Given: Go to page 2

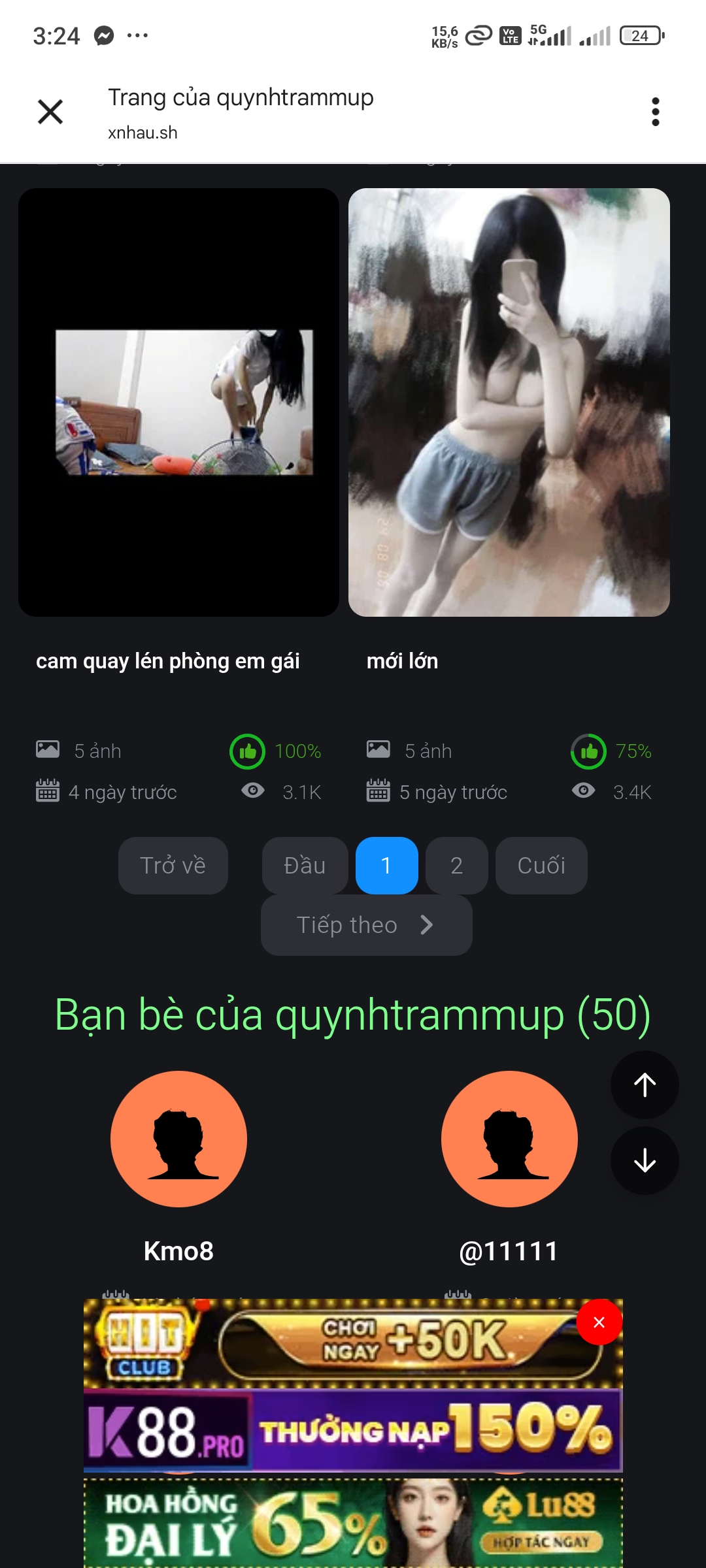Looking at the screenshot, I should coord(456,866).
